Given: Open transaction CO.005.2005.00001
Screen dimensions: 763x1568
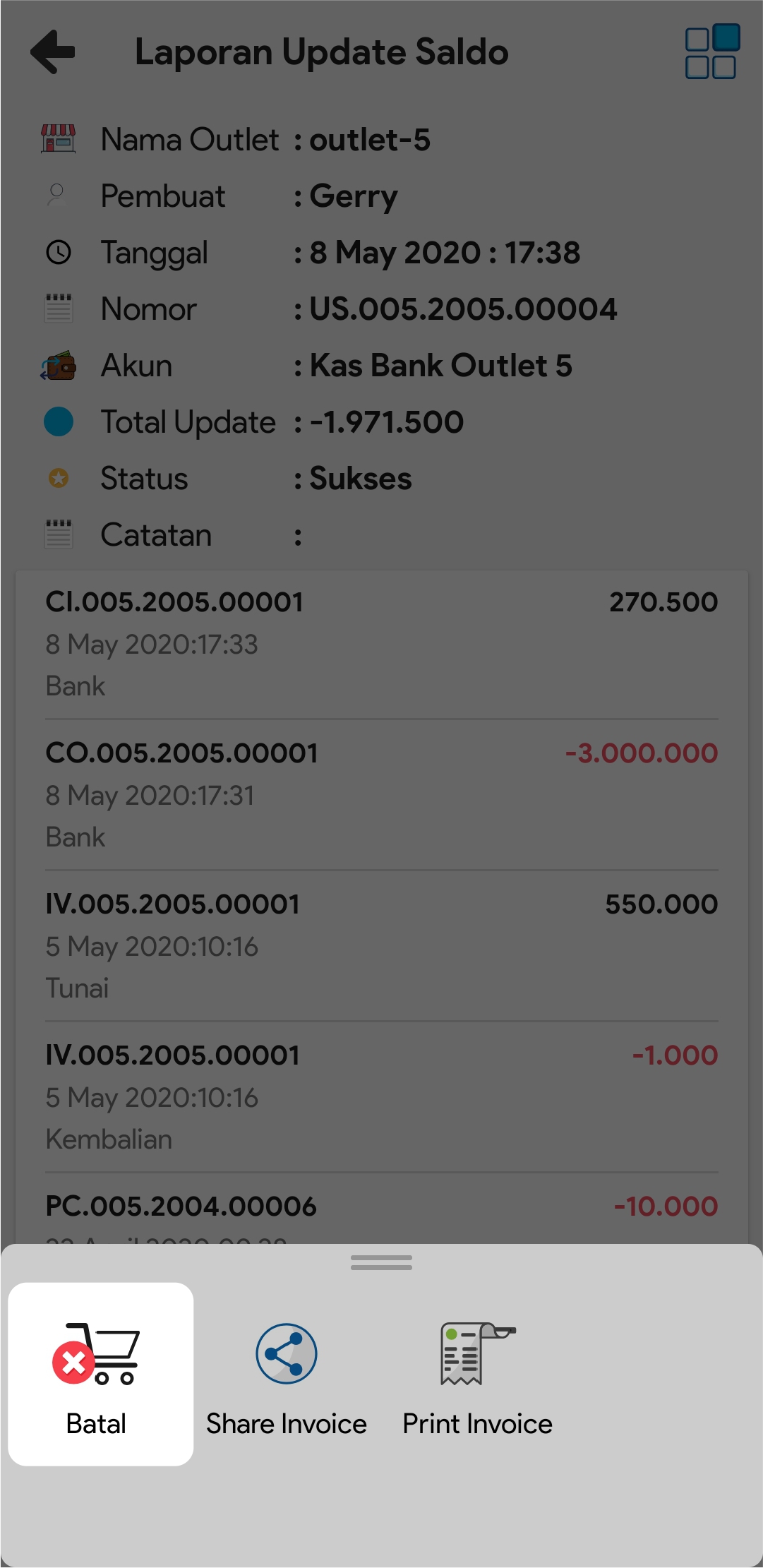Looking at the screenshot, I should coord(381,794).
